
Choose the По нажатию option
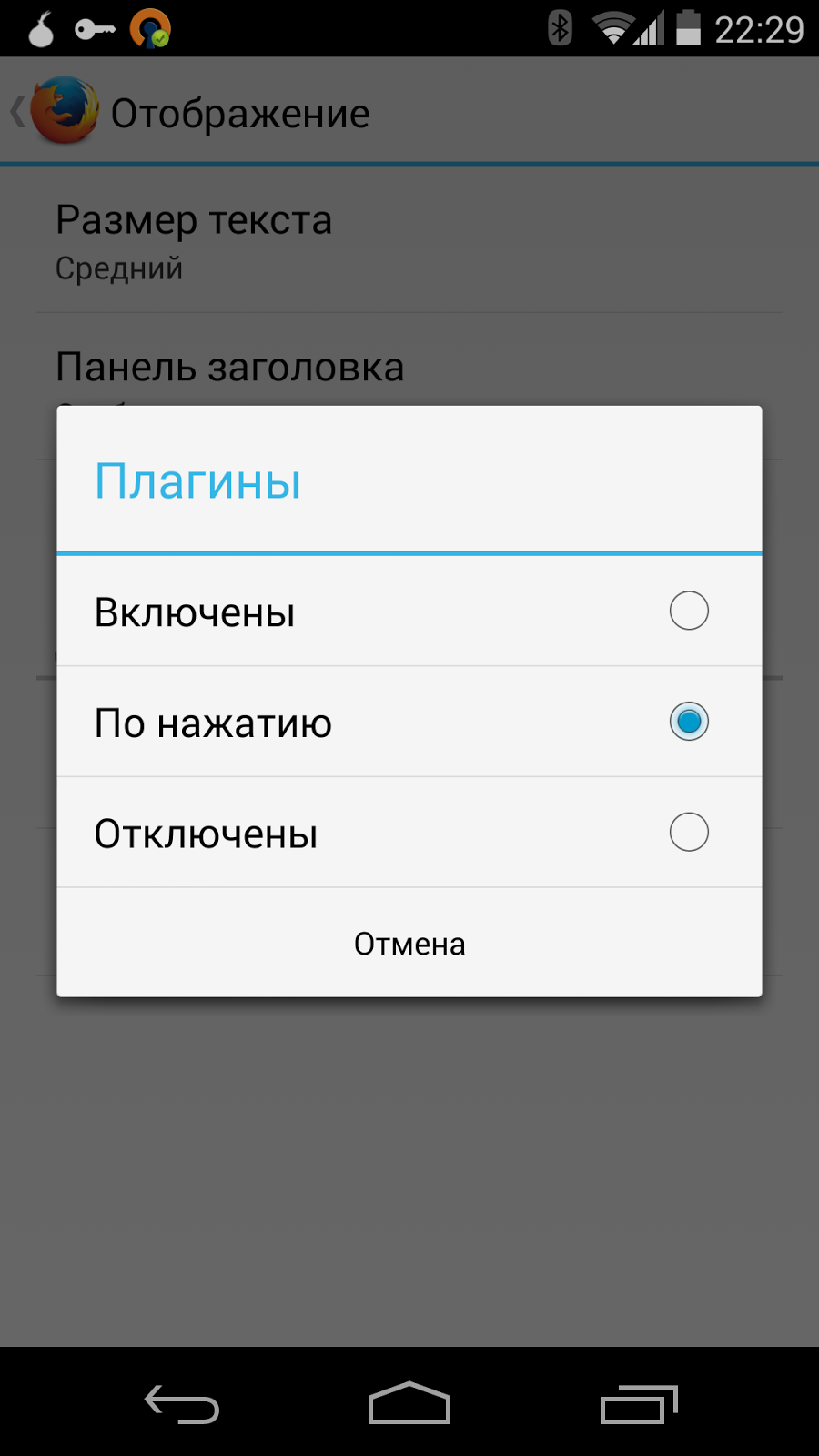[x=409, y=723]
